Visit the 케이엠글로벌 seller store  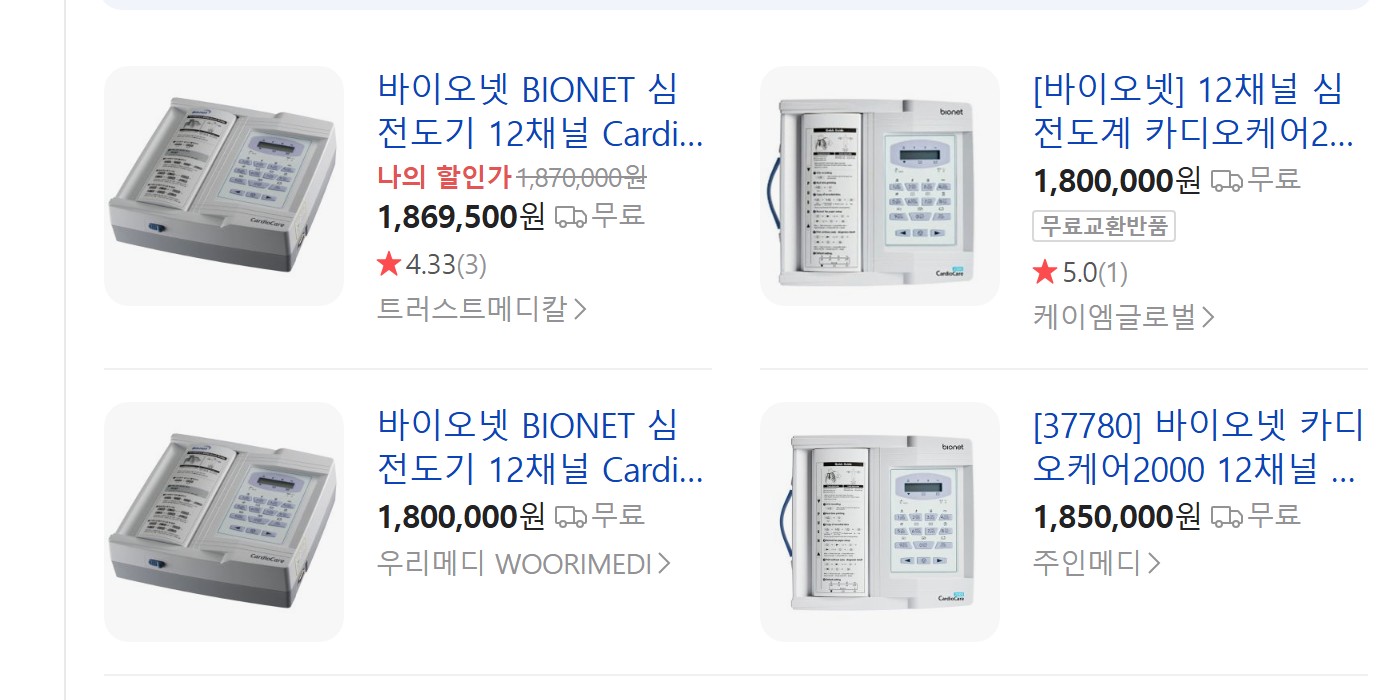(x=1123, y=317)
